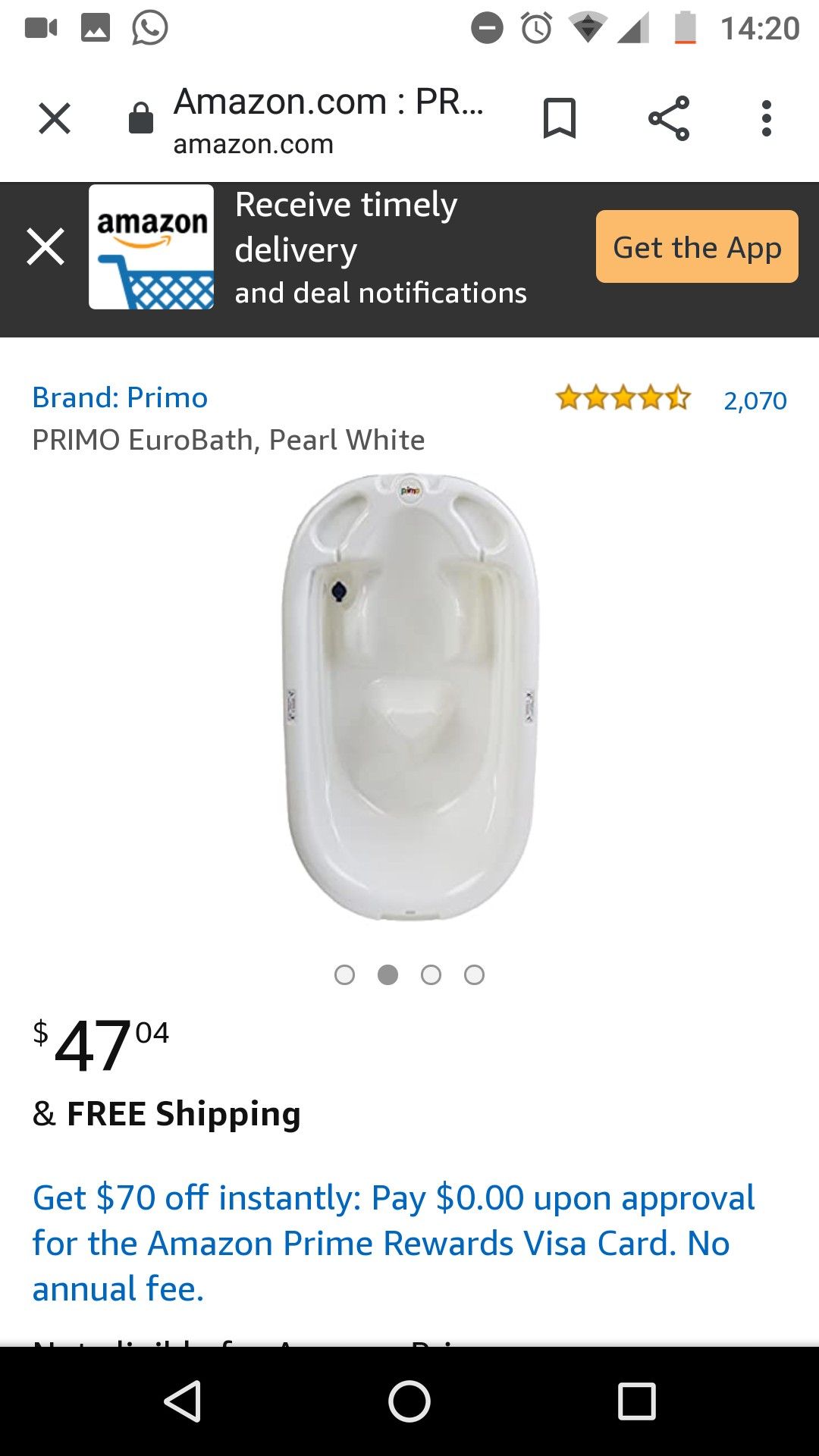819x1456 pixels.
Task: Open the PRIMO EuroBath product image
Action: pos(409,698)
